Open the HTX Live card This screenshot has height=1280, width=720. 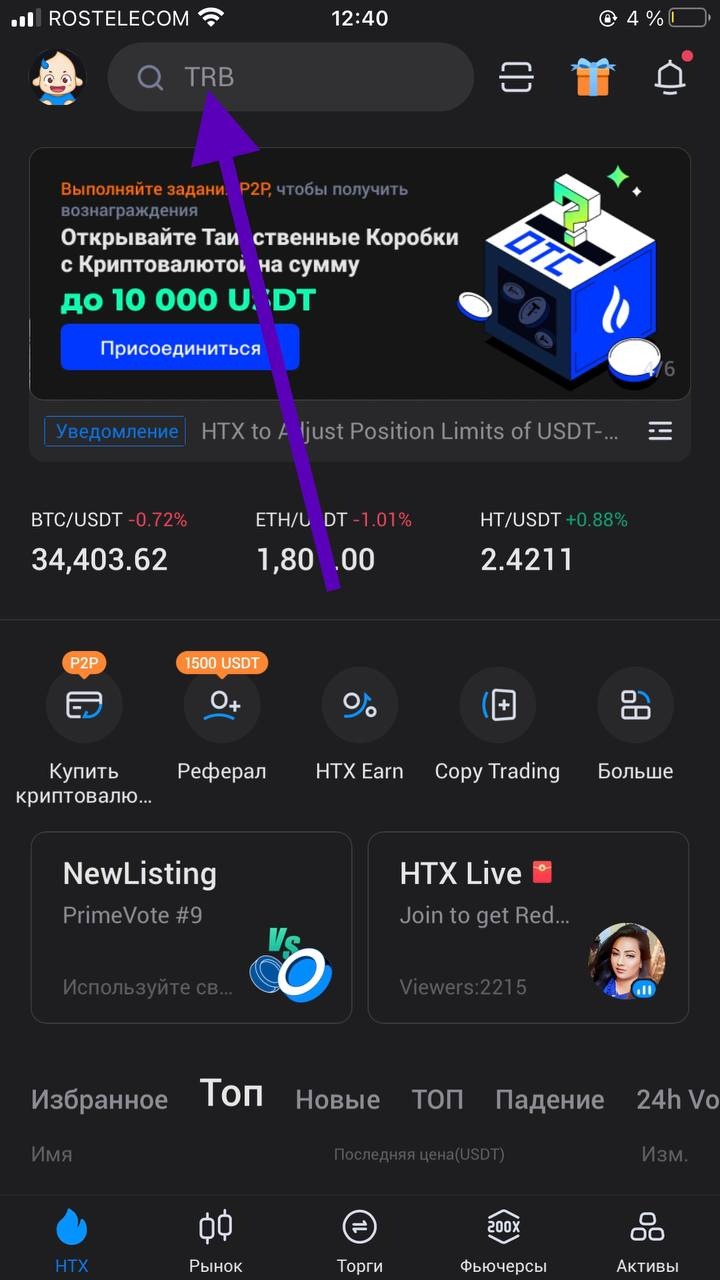click(528, 927)
